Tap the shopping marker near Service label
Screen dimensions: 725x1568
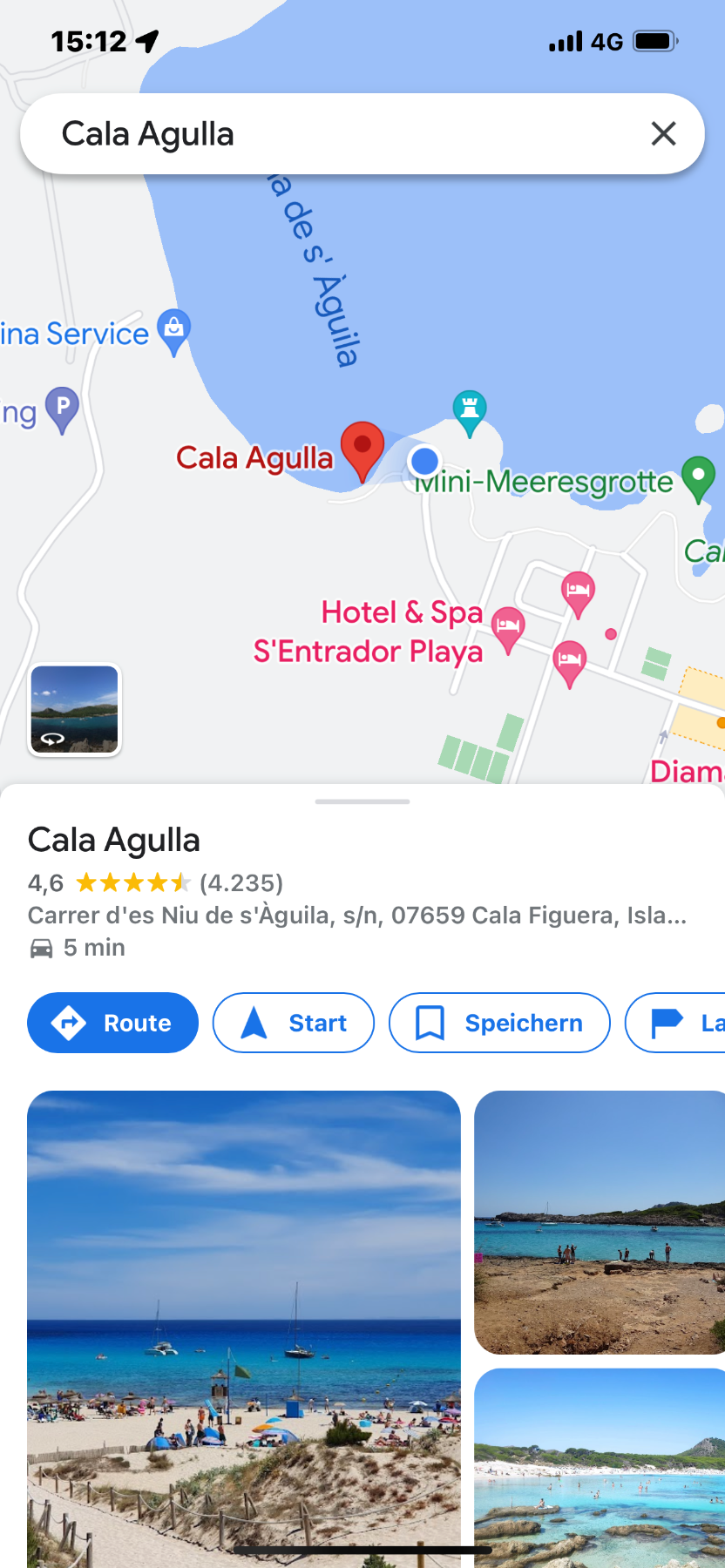tap(174, 330)
